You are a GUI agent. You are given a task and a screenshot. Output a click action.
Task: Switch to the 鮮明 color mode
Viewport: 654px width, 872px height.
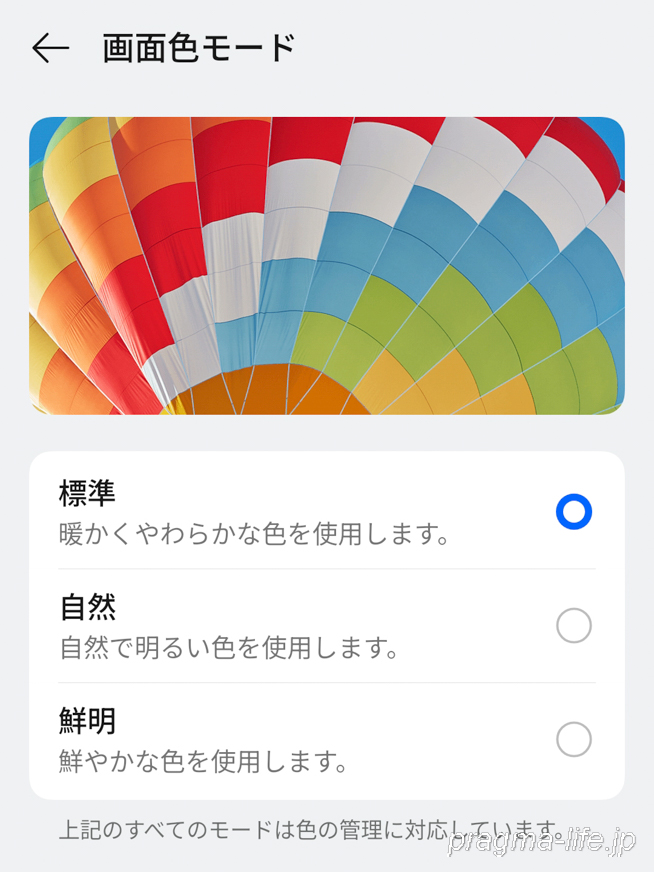573,740
